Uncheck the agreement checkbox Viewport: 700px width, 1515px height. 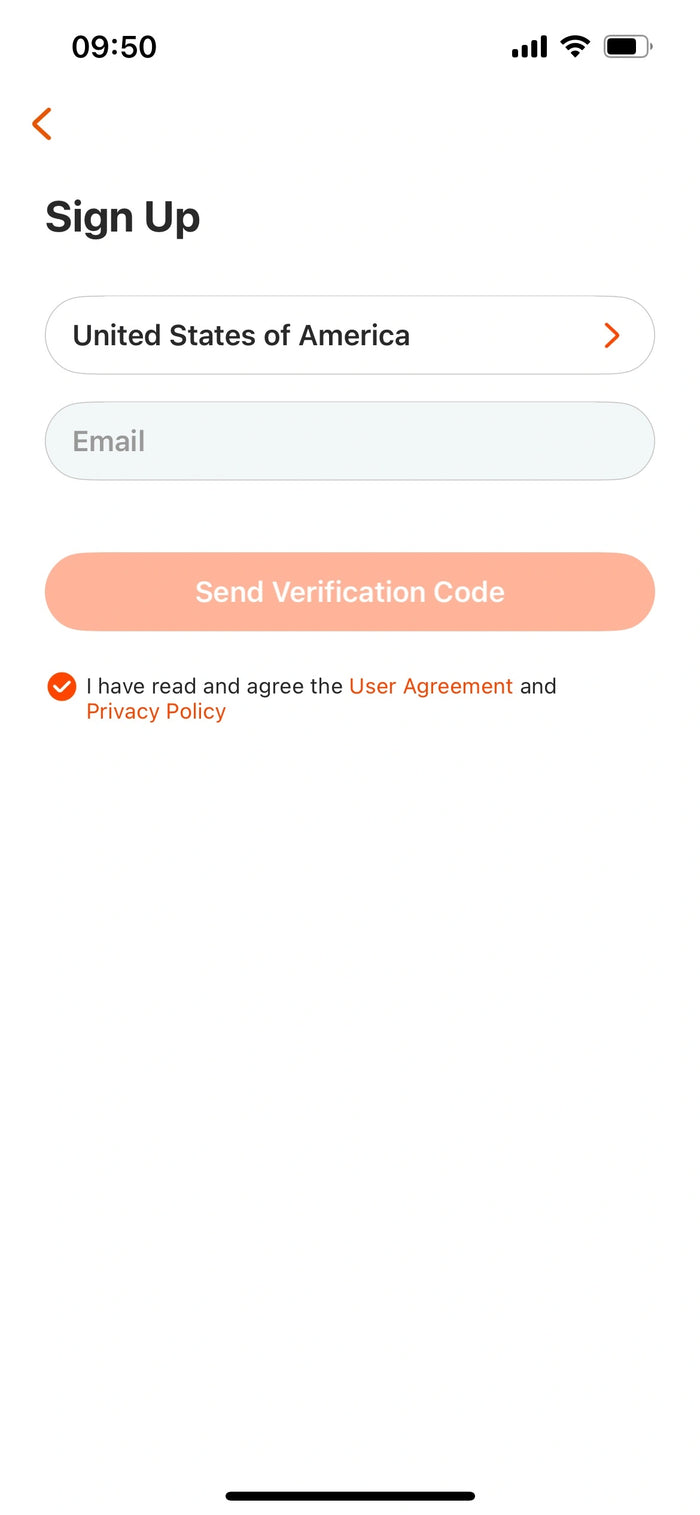(x=62, y=686)
